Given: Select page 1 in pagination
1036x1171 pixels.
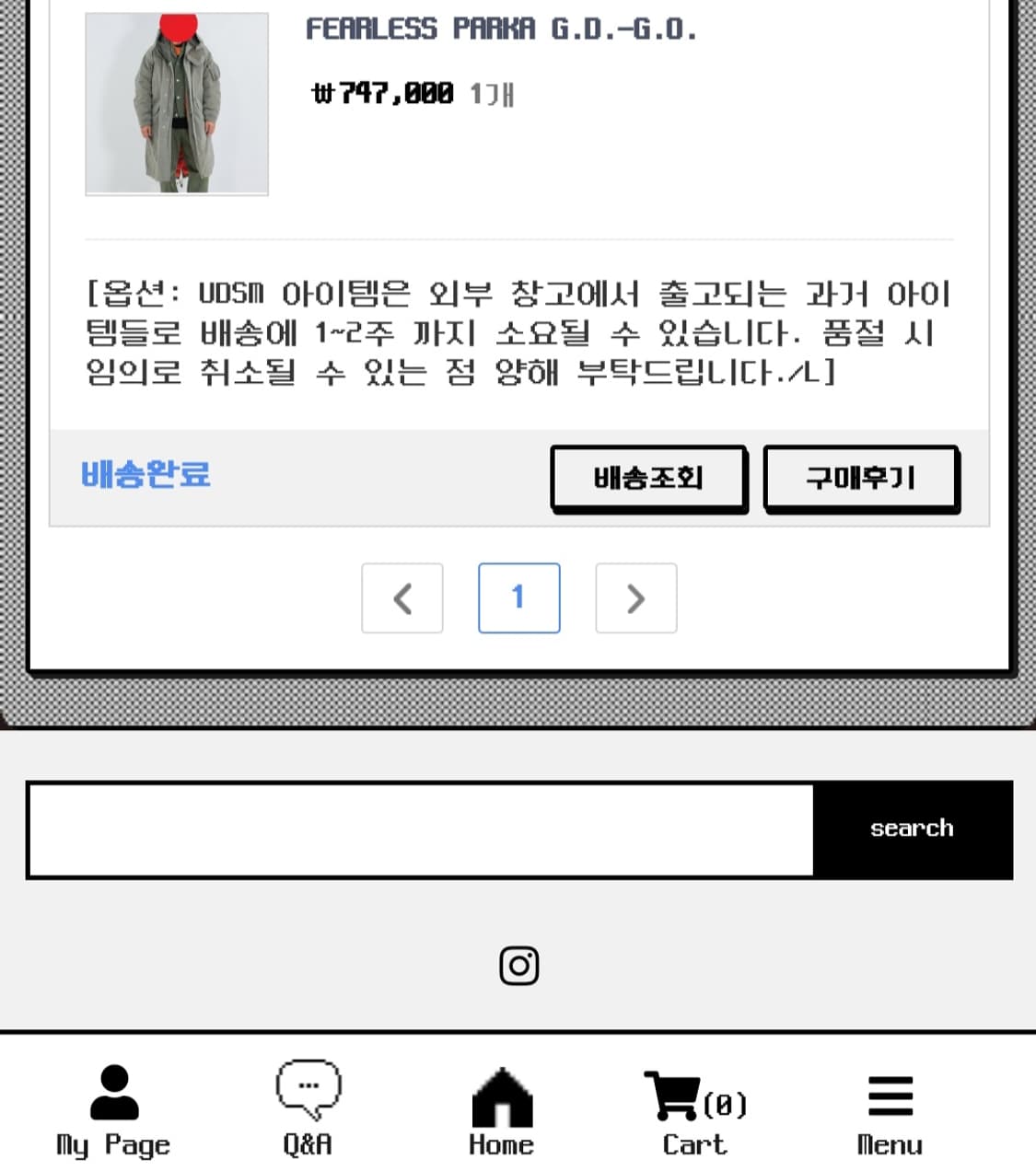Looking at the screenshot, I should pyautogui.click(x=518, y=597).
